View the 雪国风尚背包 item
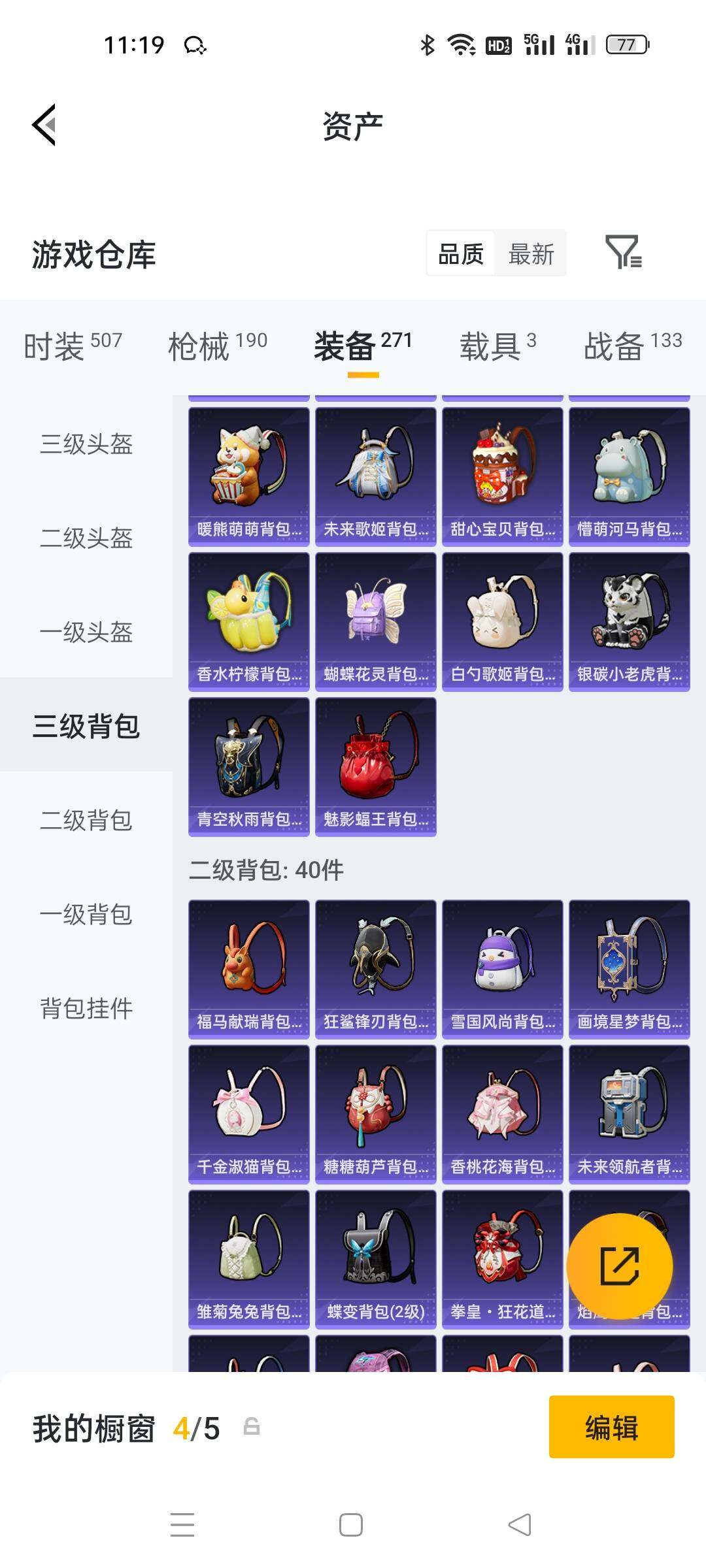706x1568 pixels. tap(502, 969)
